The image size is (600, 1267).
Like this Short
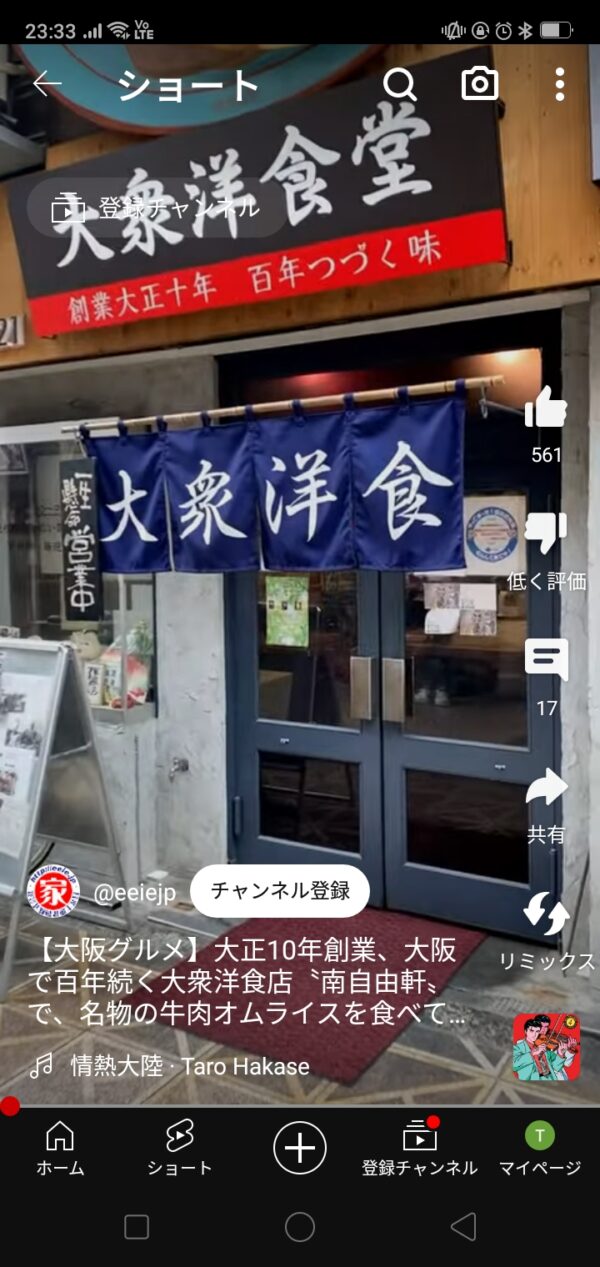[546, 410]
